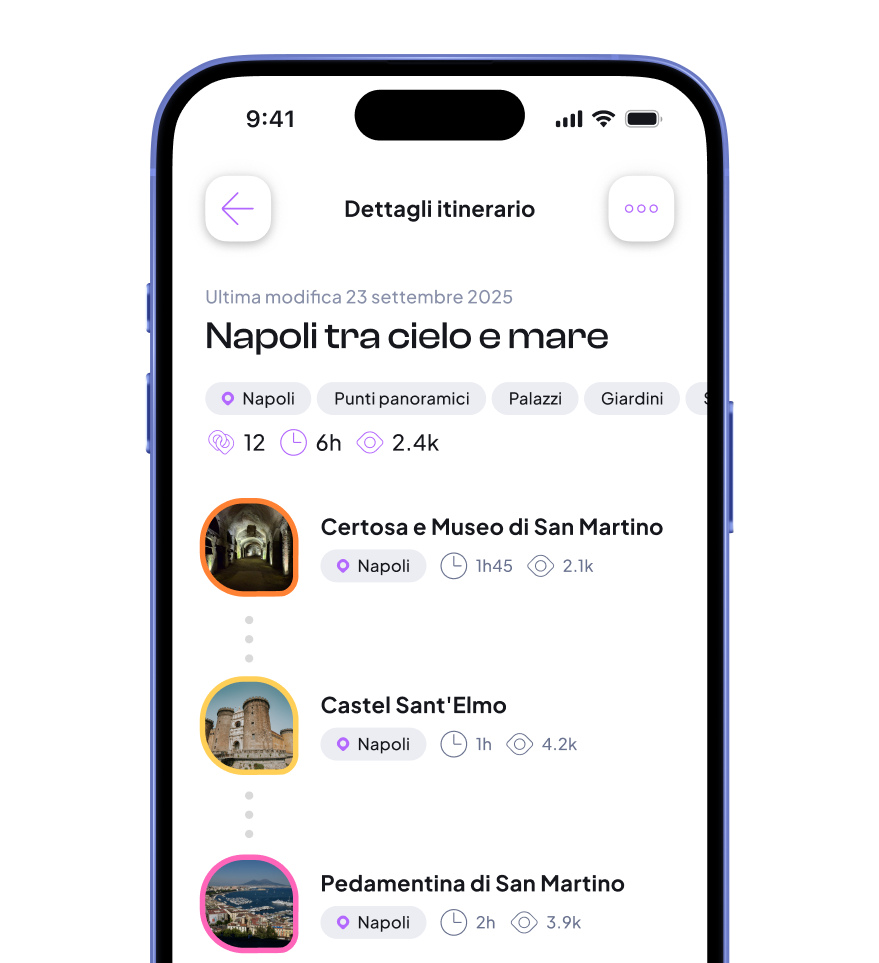Viewport: 879px width, 963px height.
Task: Open Certosa e Museo di San Martino
Action: 491,527
